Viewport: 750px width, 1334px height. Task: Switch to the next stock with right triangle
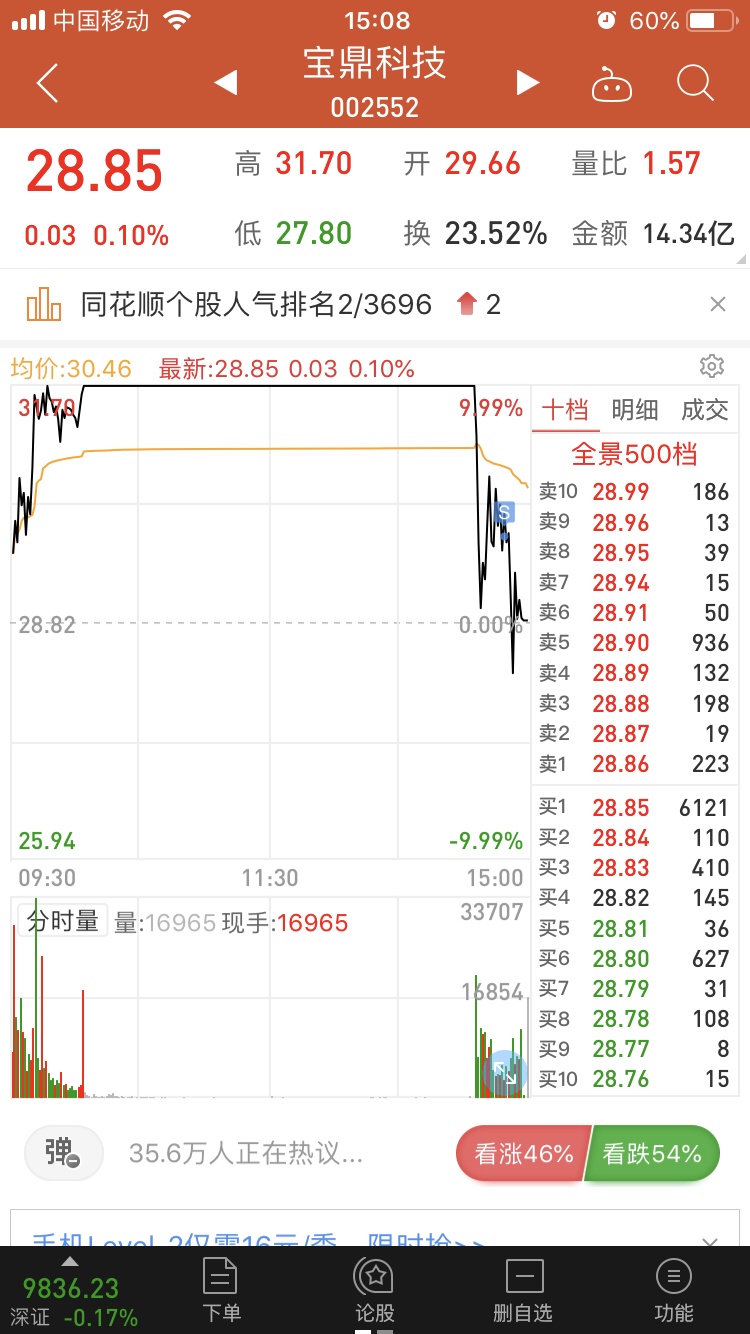click(x=527, y=83)
